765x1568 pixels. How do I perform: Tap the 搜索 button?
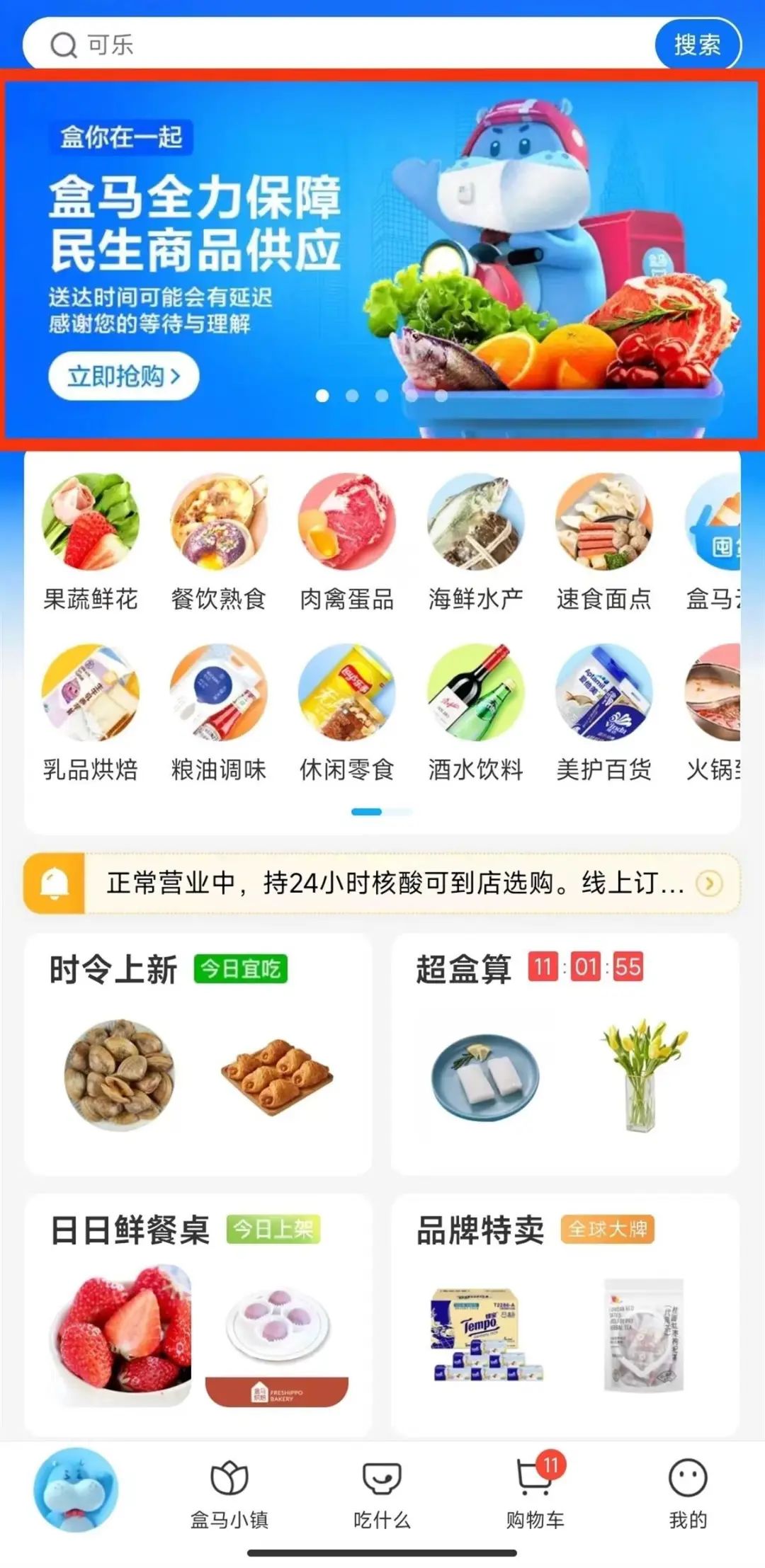[x=697, y=45]
